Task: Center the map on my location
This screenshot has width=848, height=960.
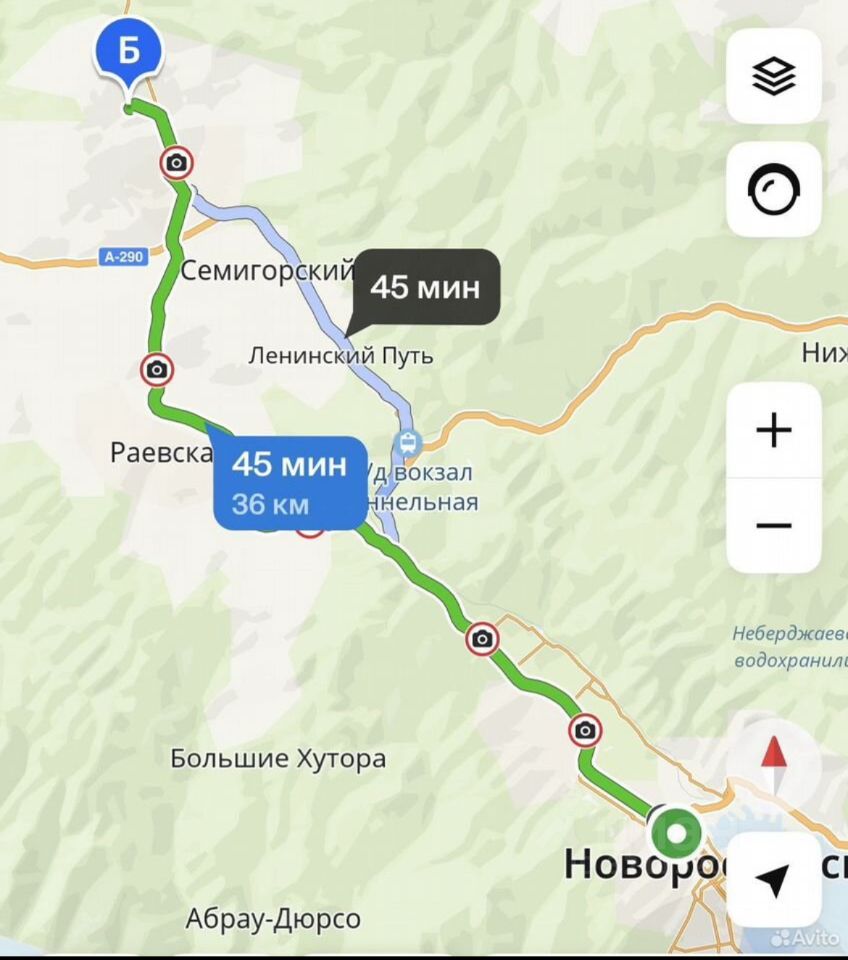Action: [x=773, y=879]
